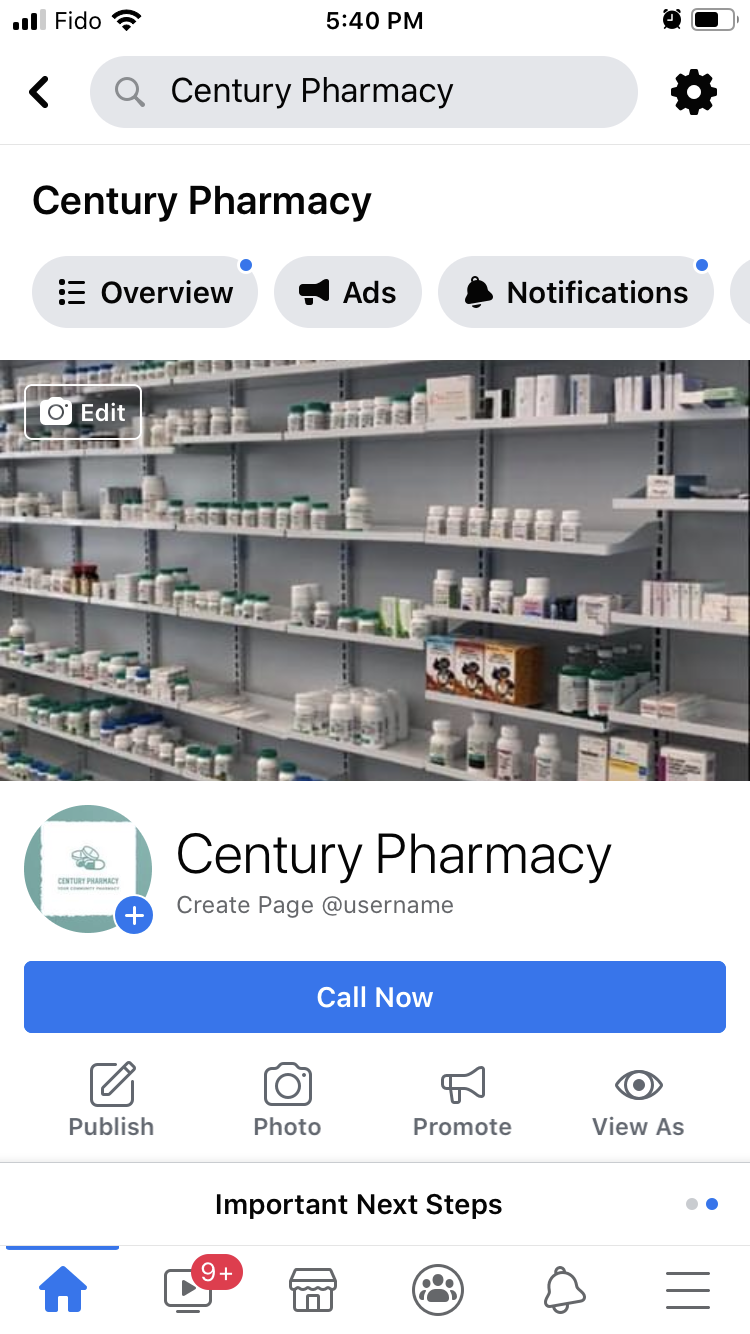Switch to the Groups tab
The width and height of the screenshot is (750, 1334).
[438, 1290]
